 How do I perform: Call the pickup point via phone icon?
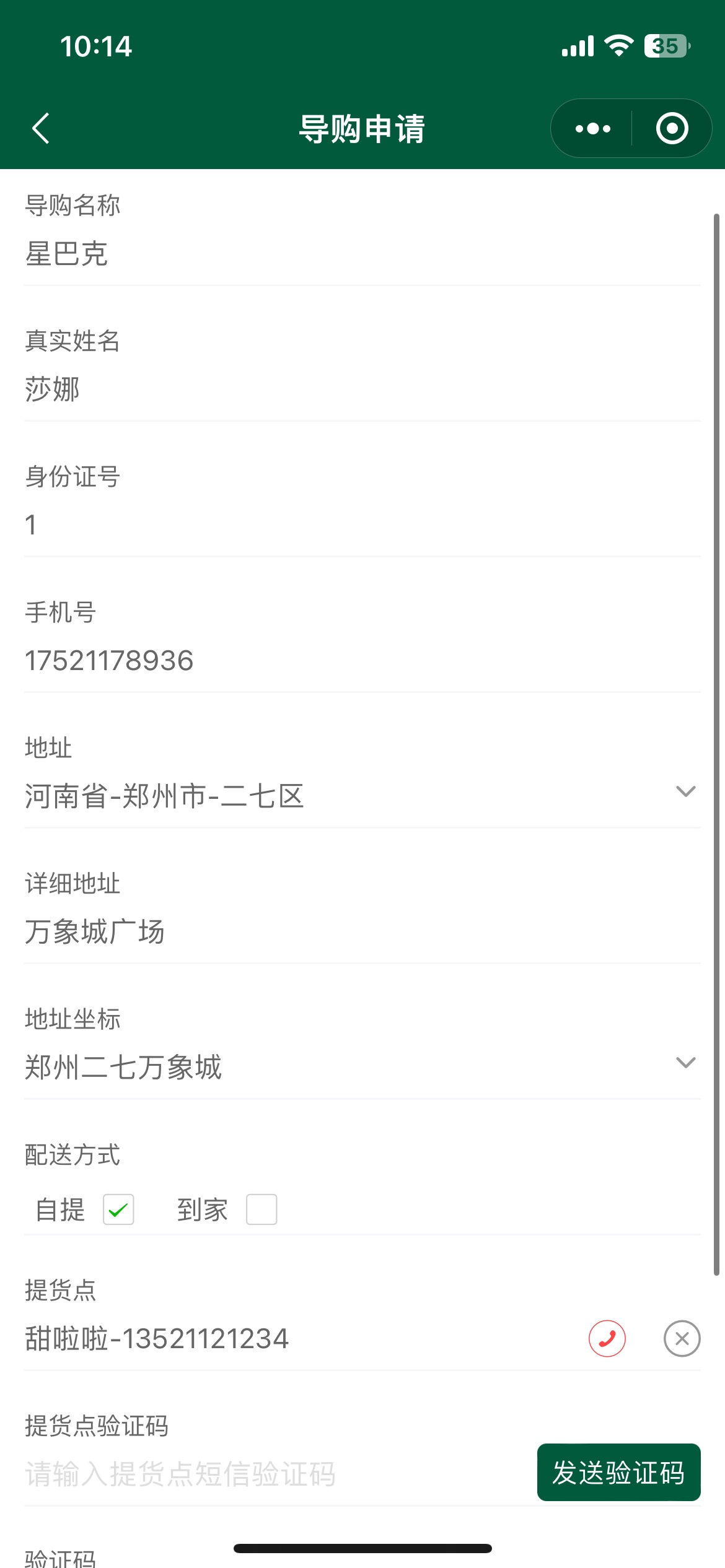coord(607,1339)
